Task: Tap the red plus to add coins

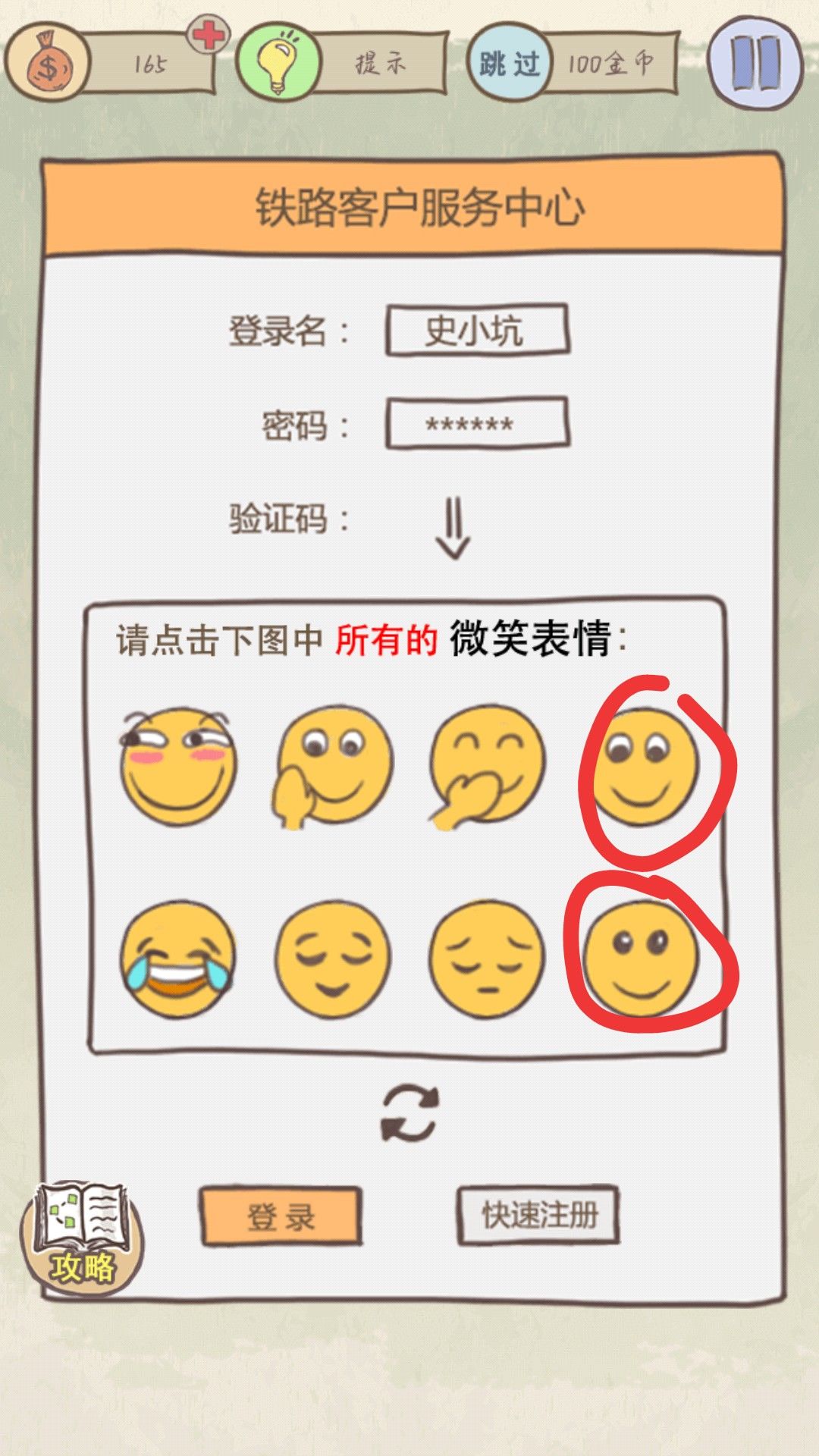Action: coord(208,35)
